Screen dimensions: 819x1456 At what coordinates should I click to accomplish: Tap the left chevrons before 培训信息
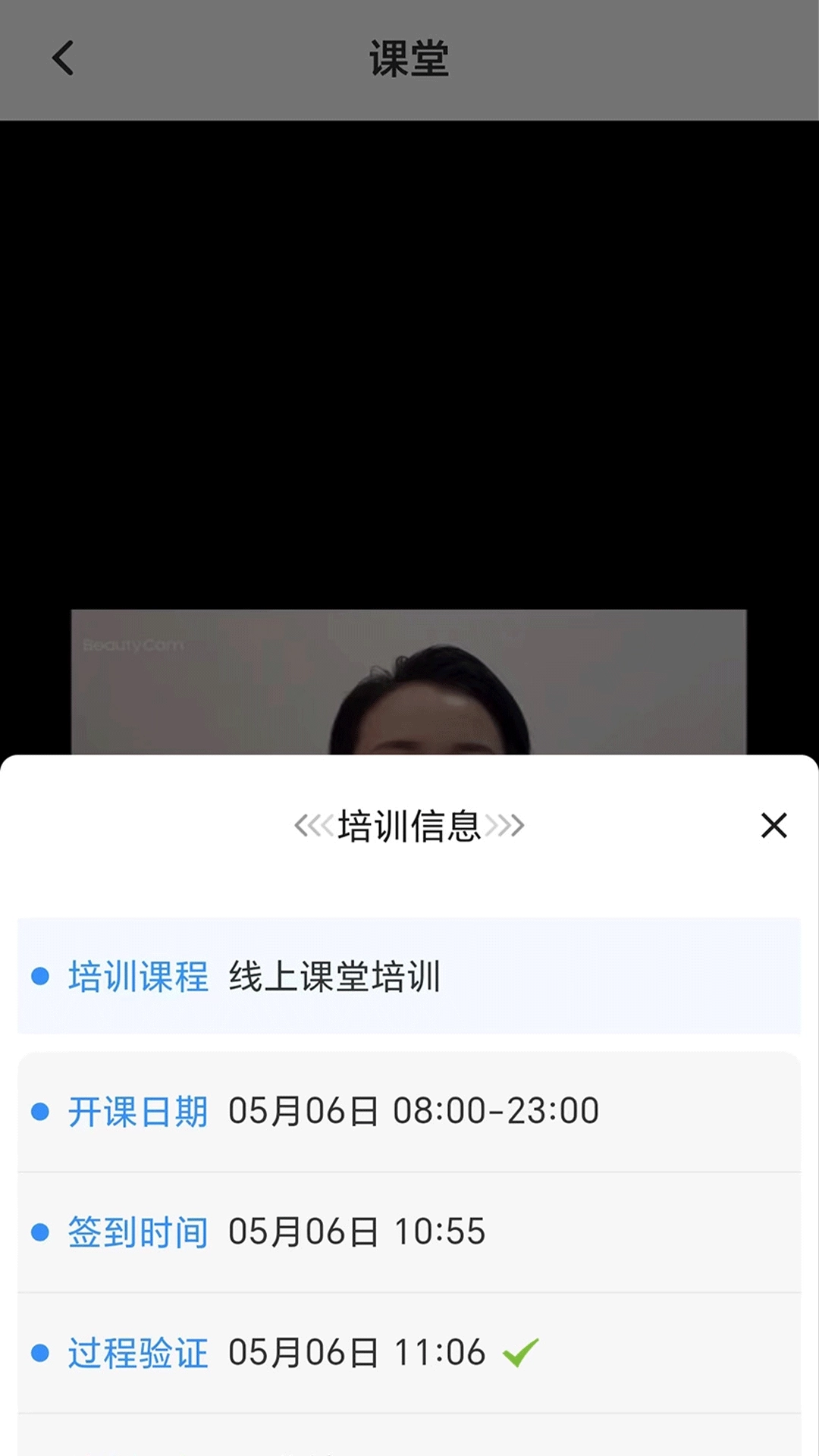point(315,826)
